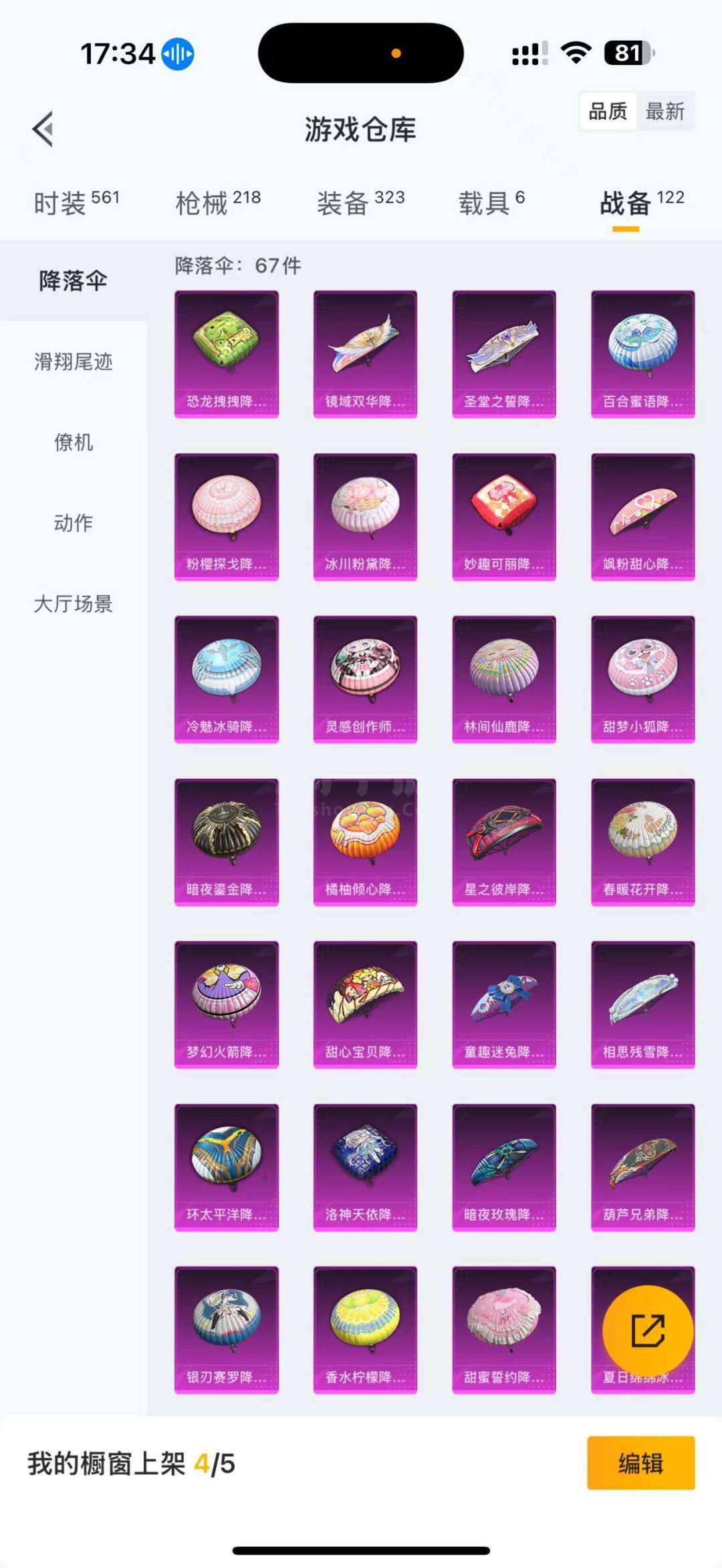Switch to the 装备 tab

(x=360, y=203)
